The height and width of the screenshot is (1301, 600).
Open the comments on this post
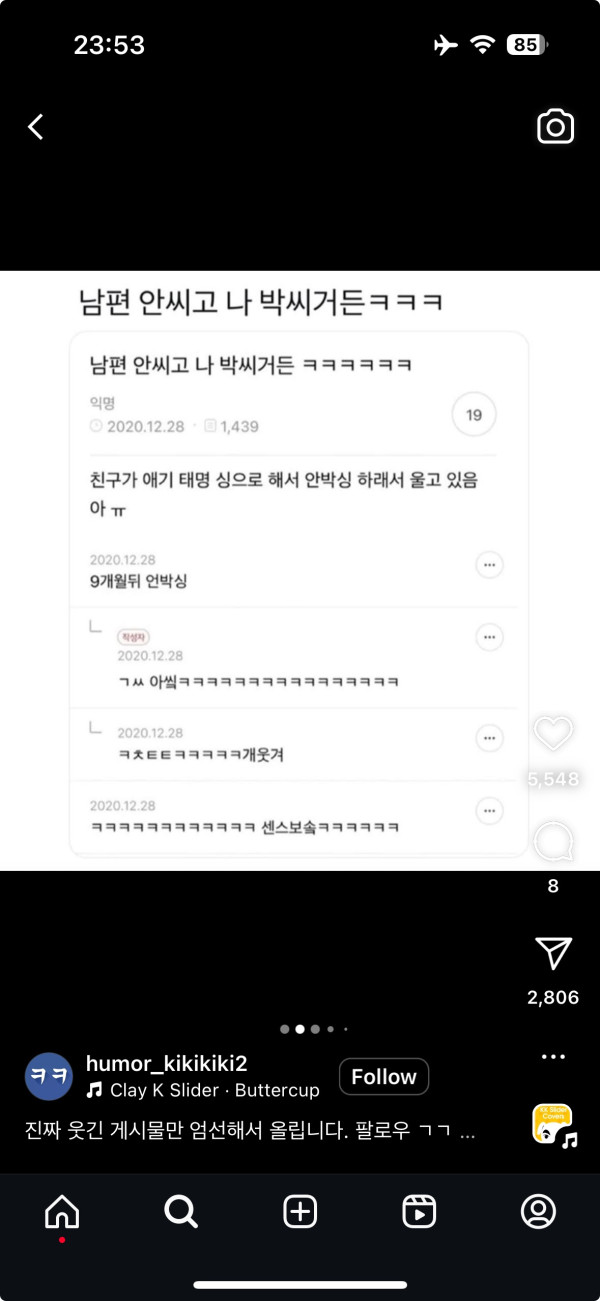coord(553,843)
